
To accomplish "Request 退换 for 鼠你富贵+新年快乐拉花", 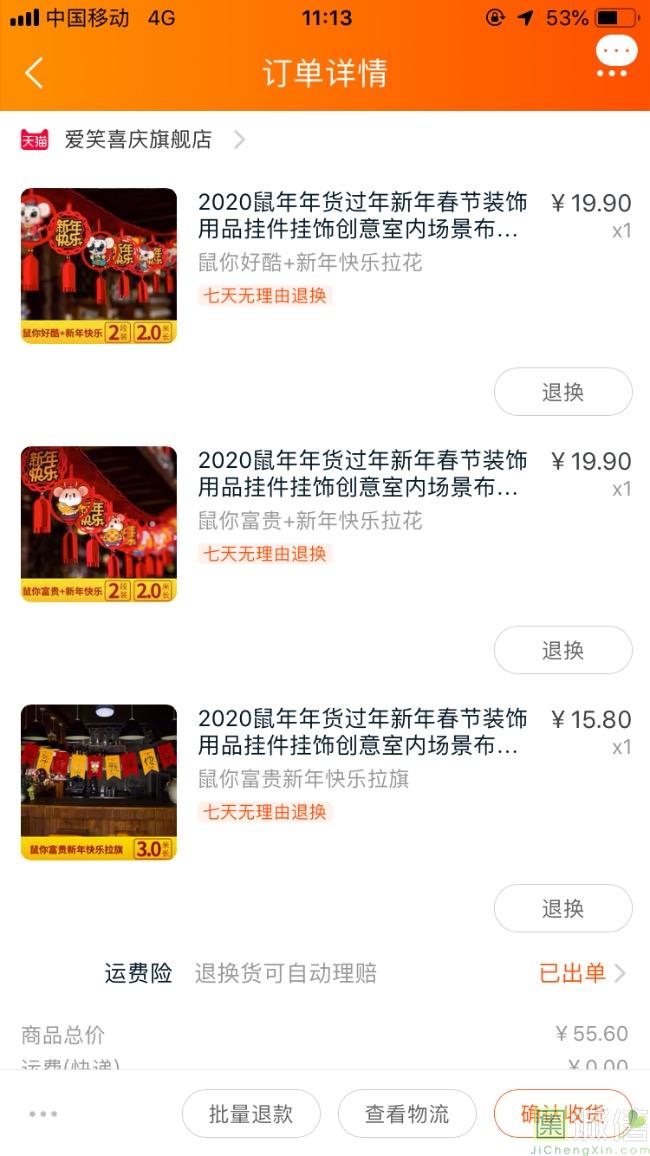I will (x=562, y=650).
